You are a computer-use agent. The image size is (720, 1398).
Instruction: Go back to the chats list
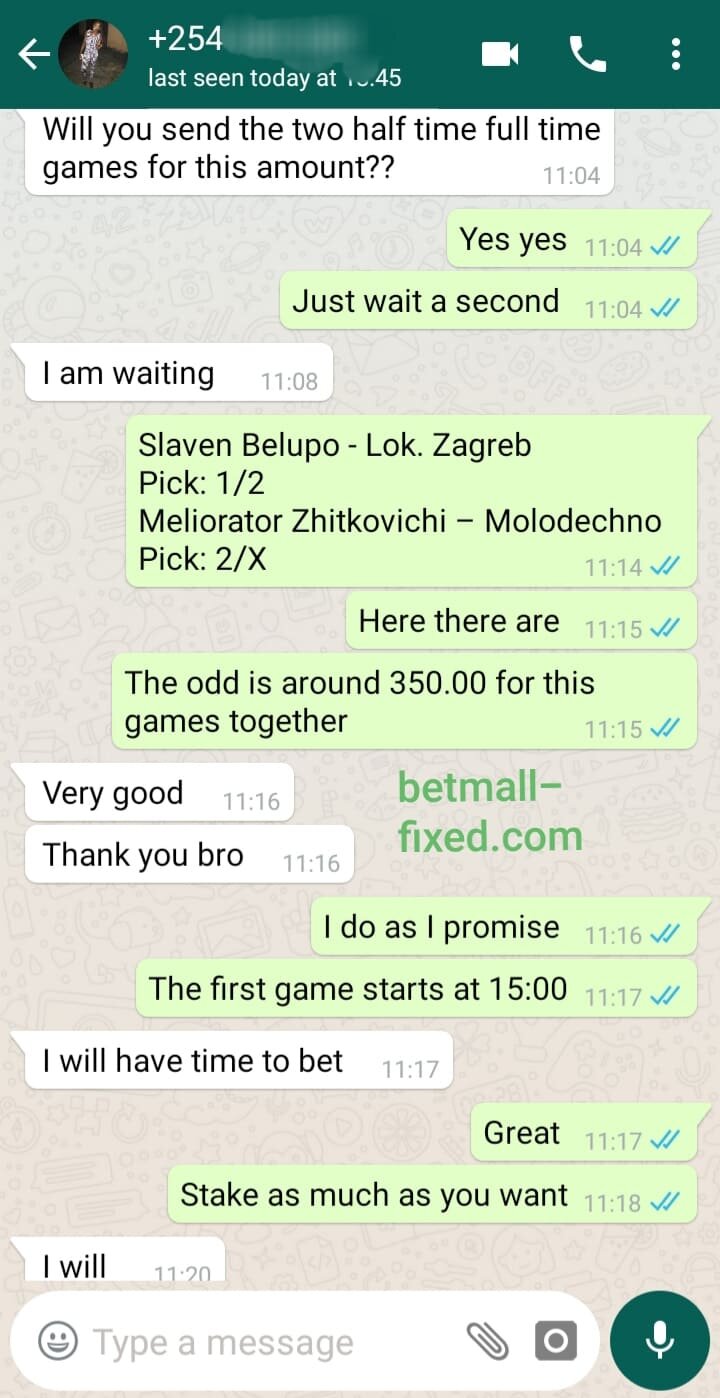tap(33, 54)
